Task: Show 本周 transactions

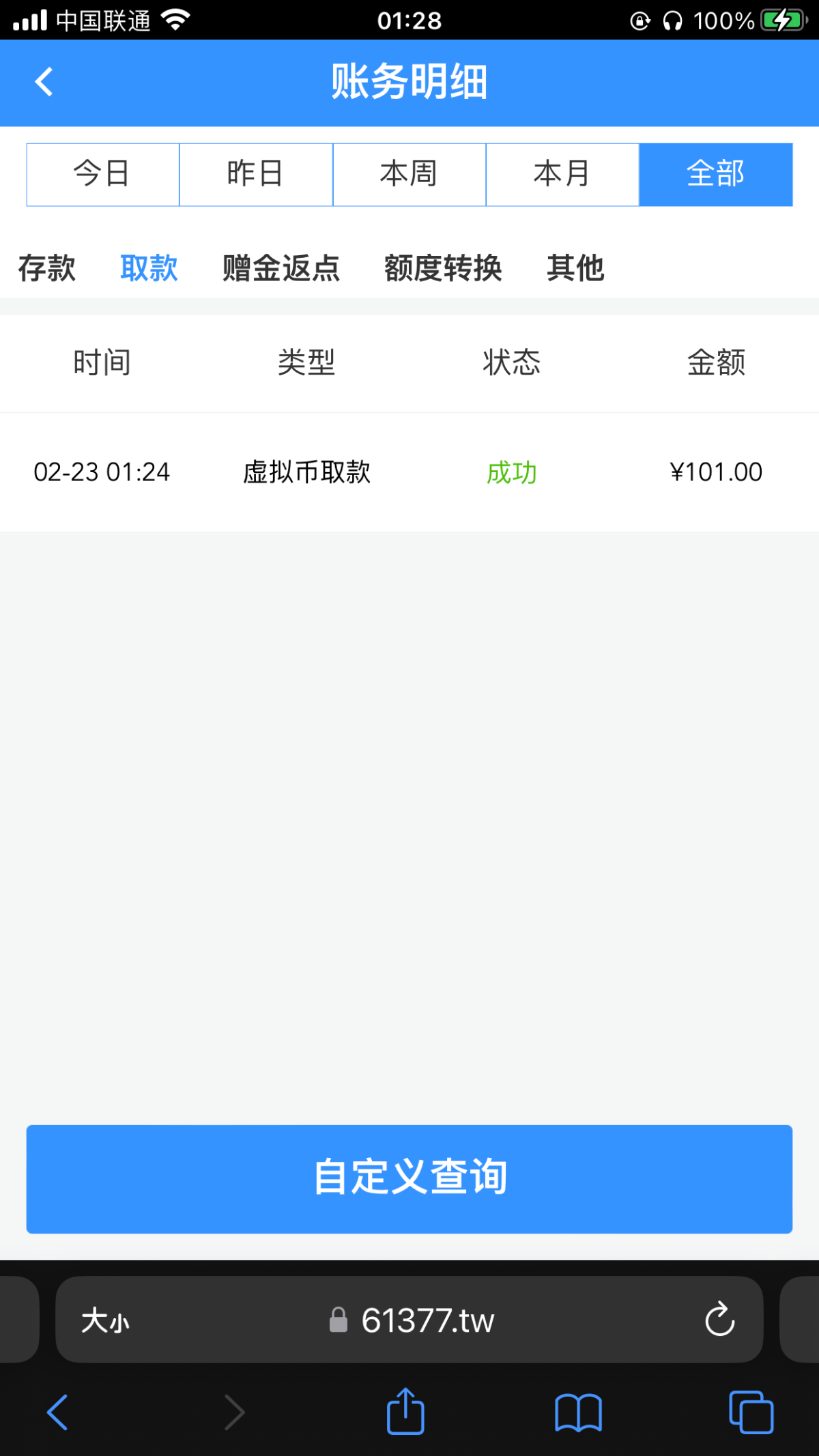Action: [x=409, y=175]
